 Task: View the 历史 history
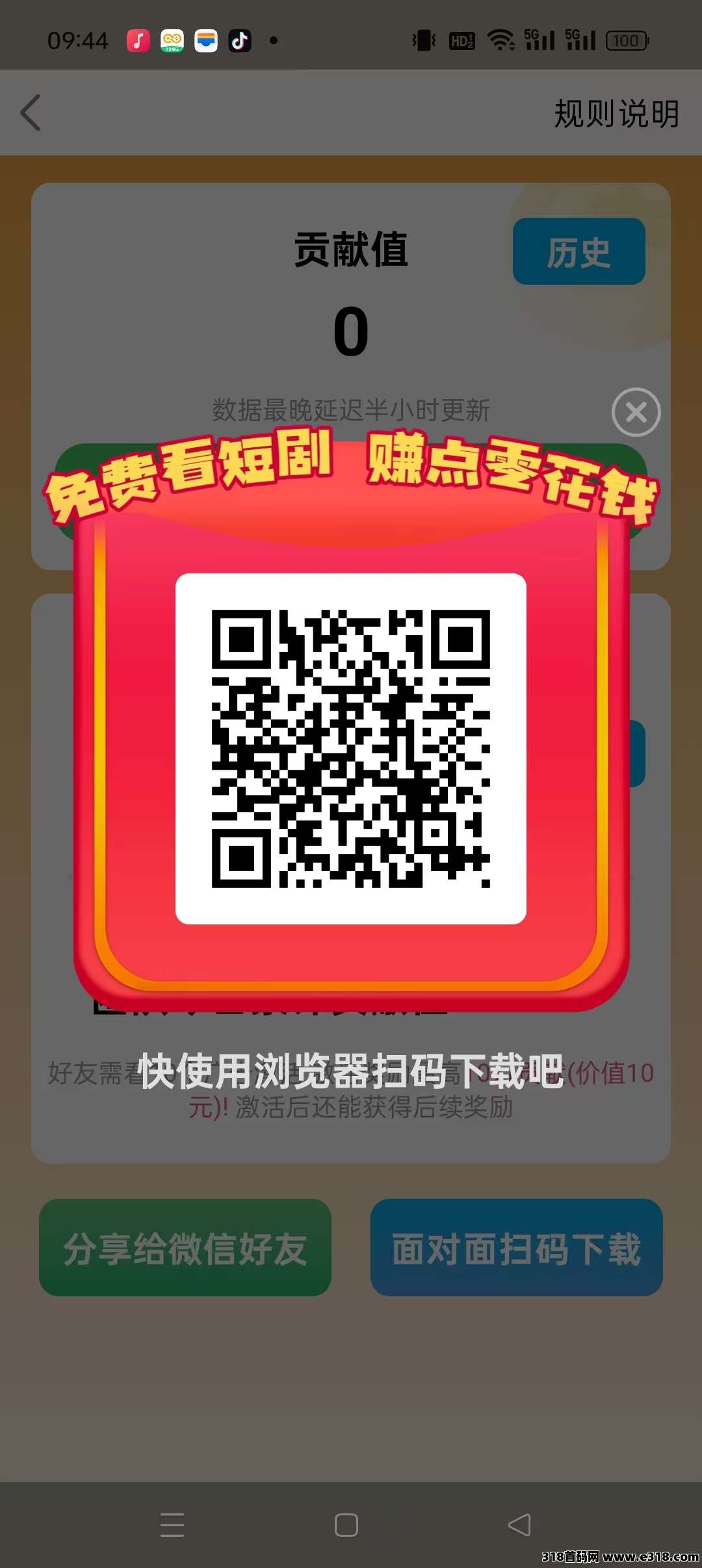click(x=578, y=252)
